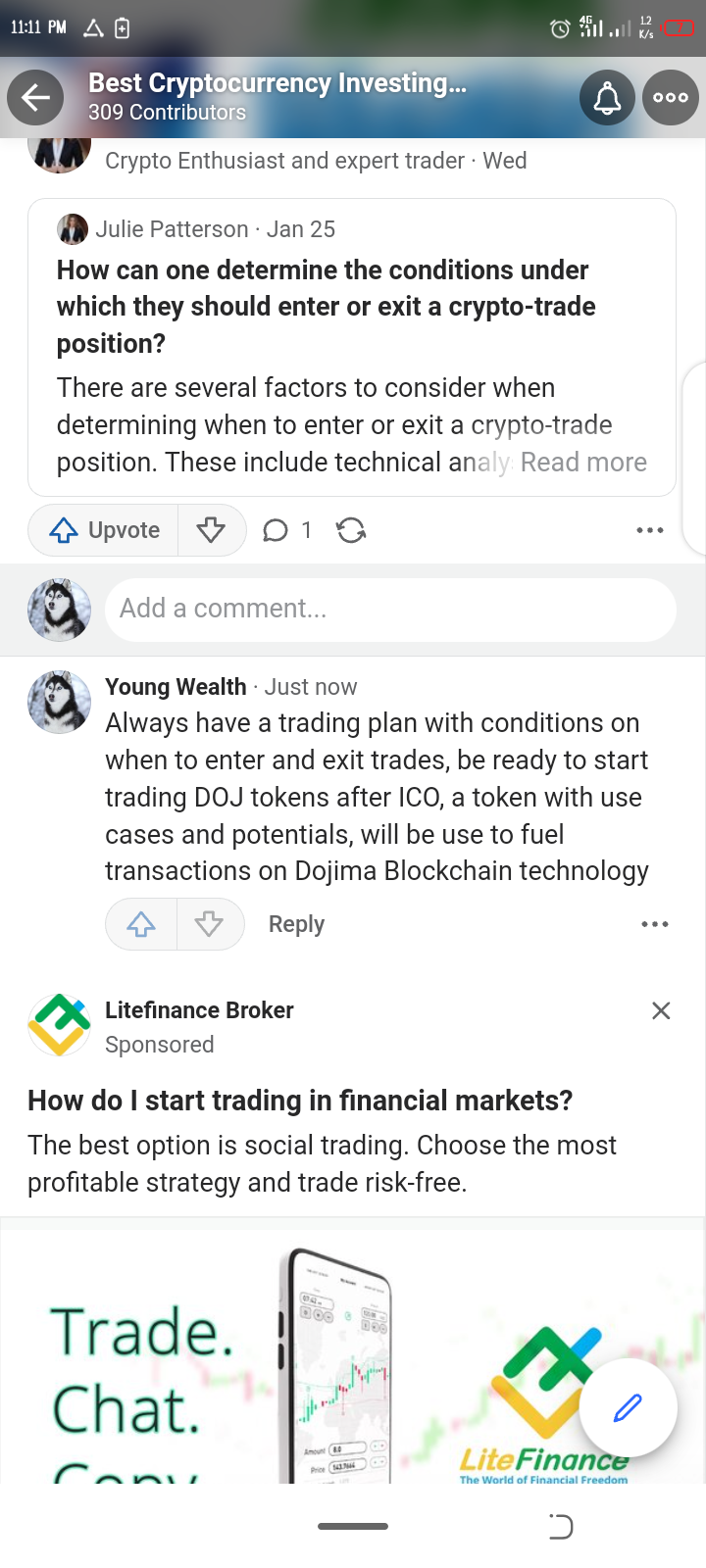Open the three-dot menu in the header
Image resolution: width=706 pixels, height=1568 pixels.
671,97
